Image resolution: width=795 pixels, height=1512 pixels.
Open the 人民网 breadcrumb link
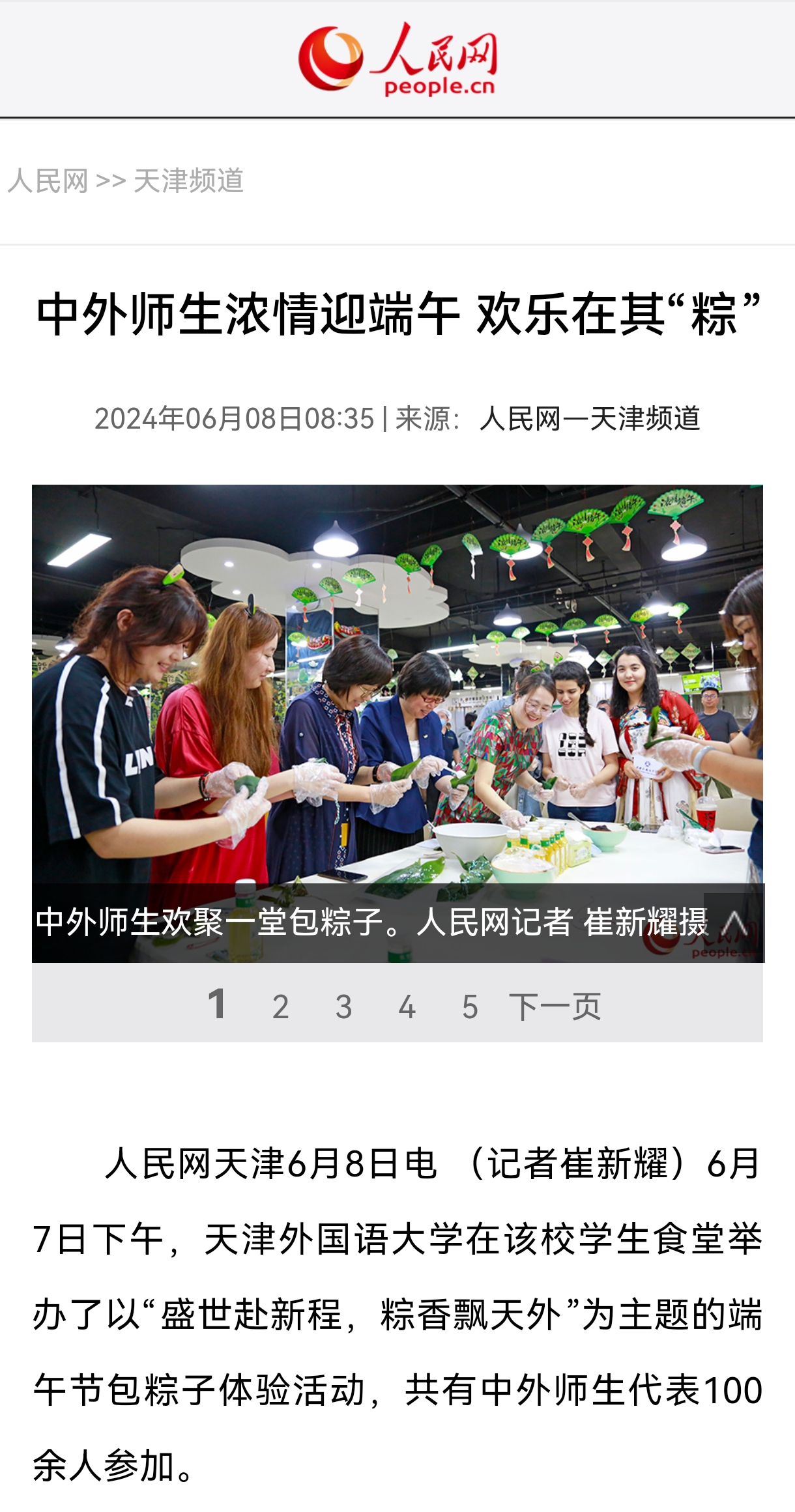point(48,181)
